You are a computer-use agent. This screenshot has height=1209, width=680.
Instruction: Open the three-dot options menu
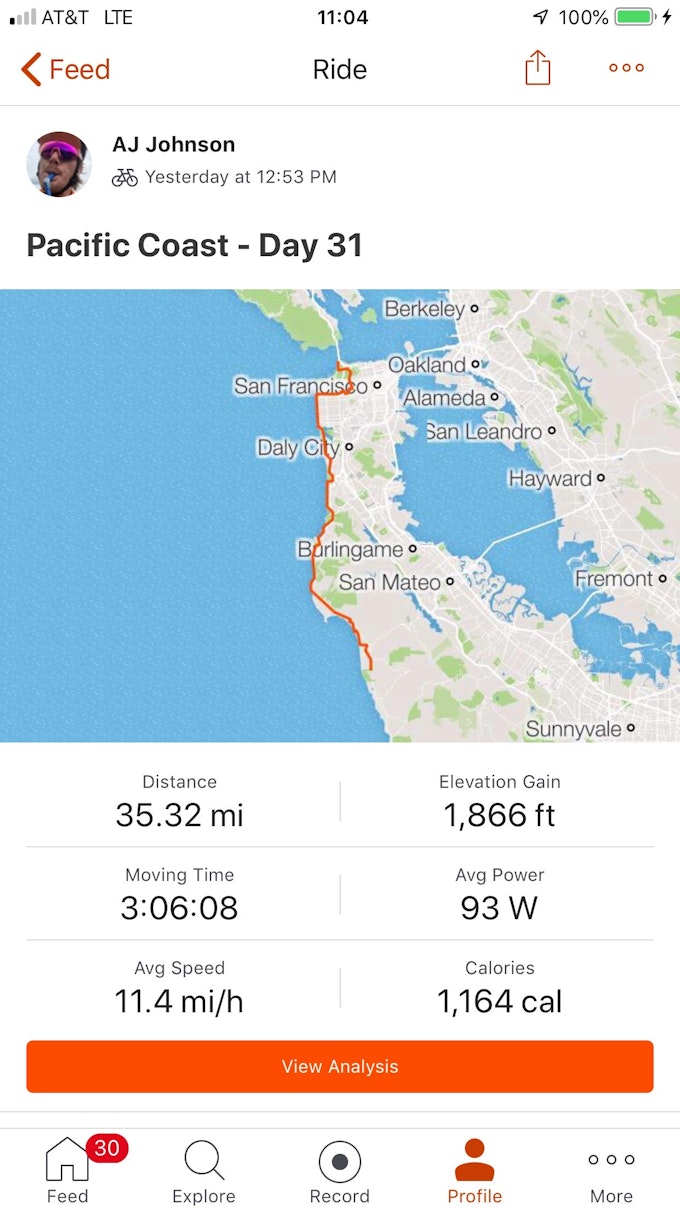click(x=626, y=68)
